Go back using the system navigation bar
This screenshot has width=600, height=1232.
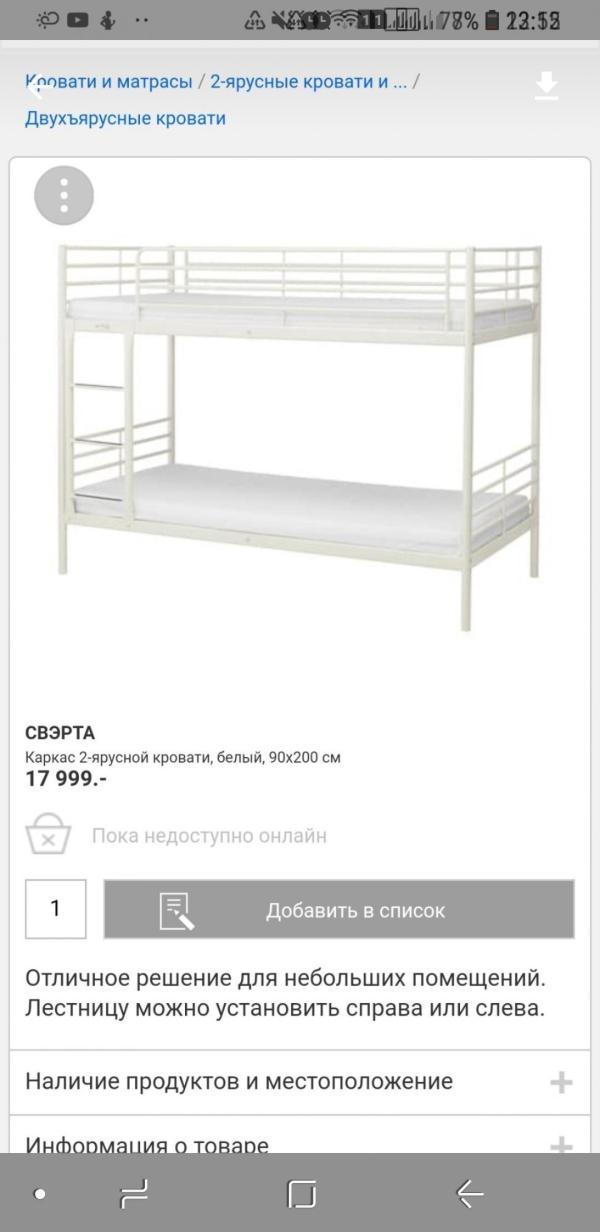coord(469,1193)
